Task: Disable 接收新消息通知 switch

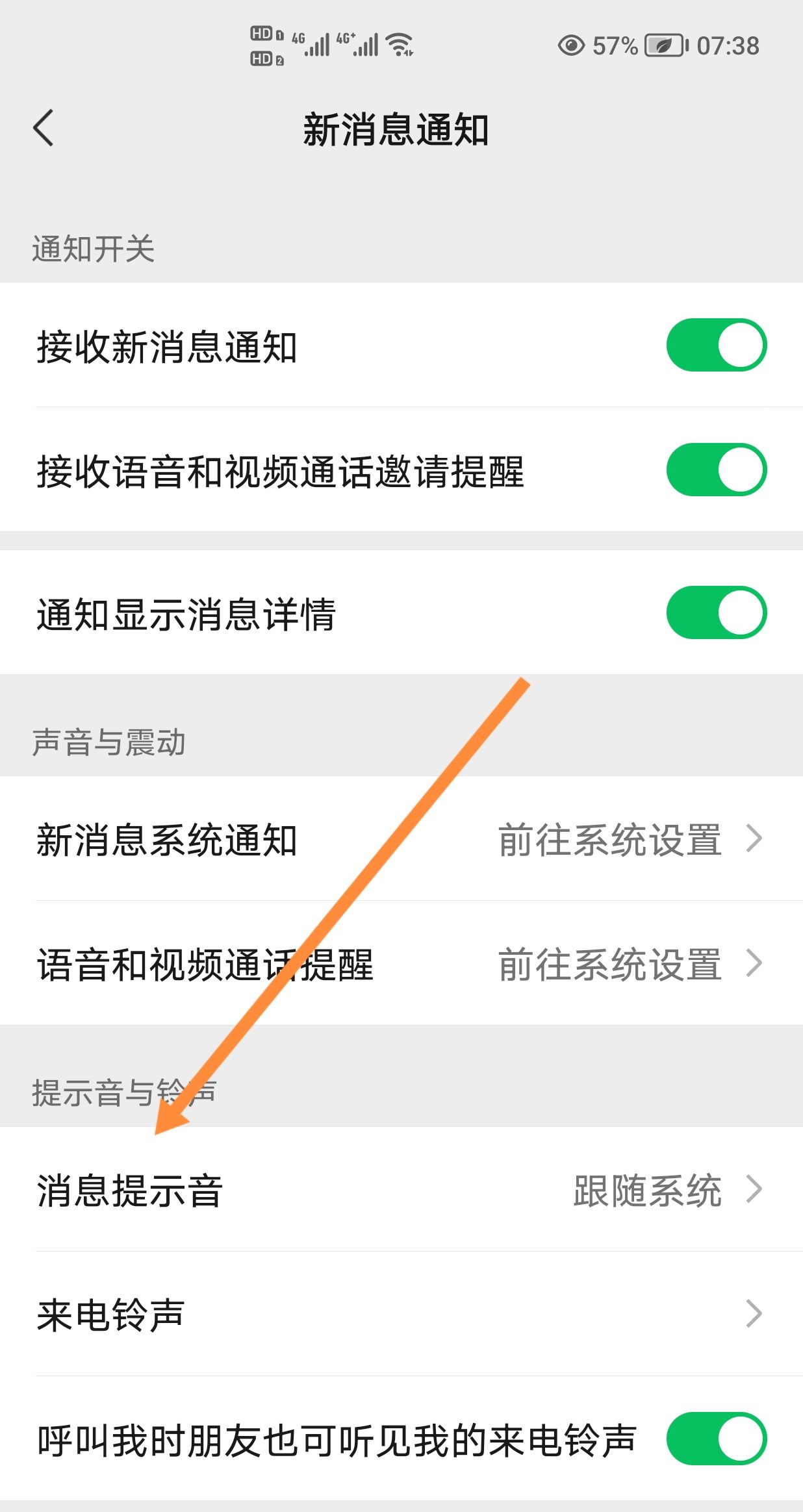Action: click(x=716, y=344)
